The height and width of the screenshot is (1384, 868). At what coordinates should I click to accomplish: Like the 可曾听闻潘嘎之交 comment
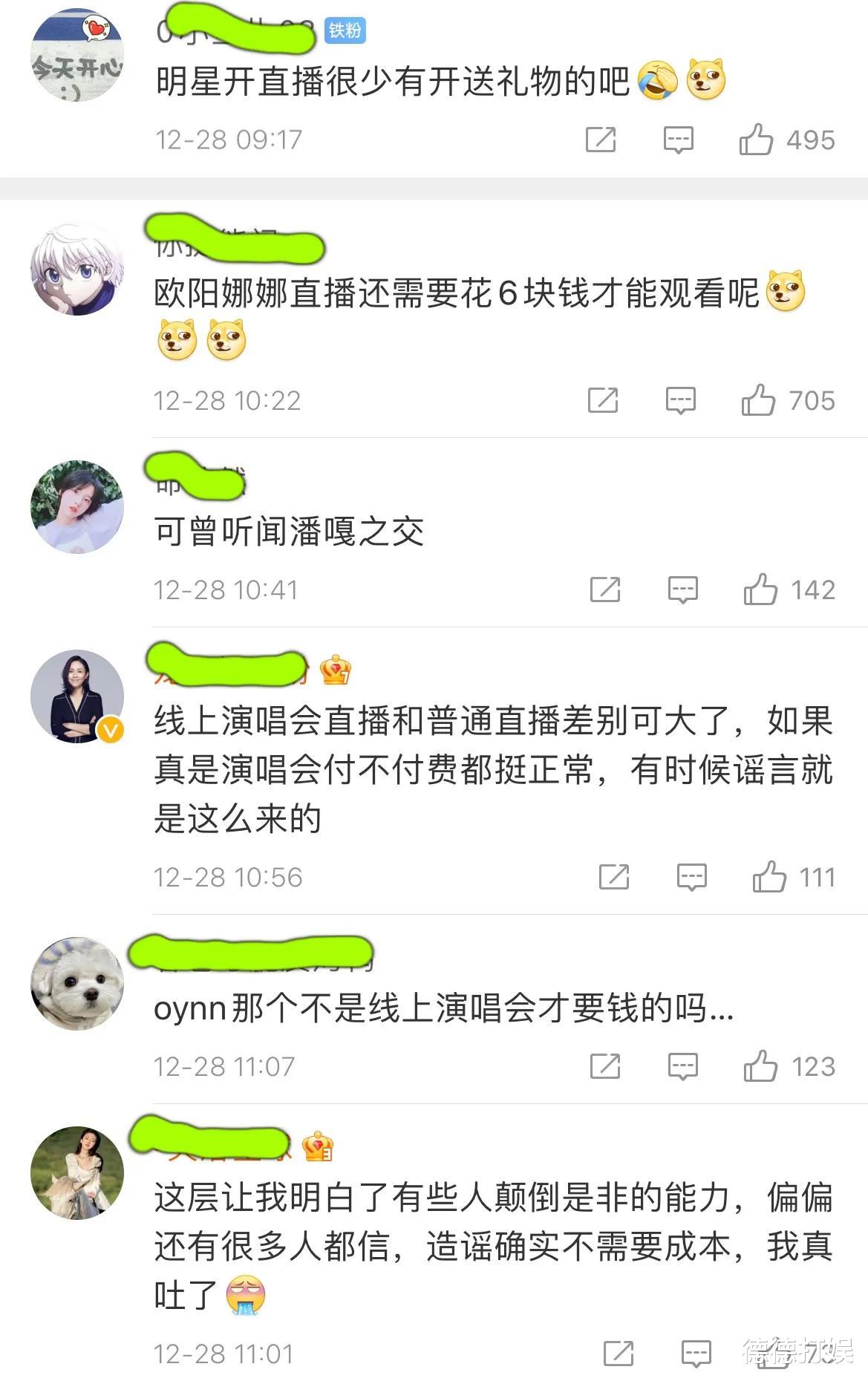761,590
